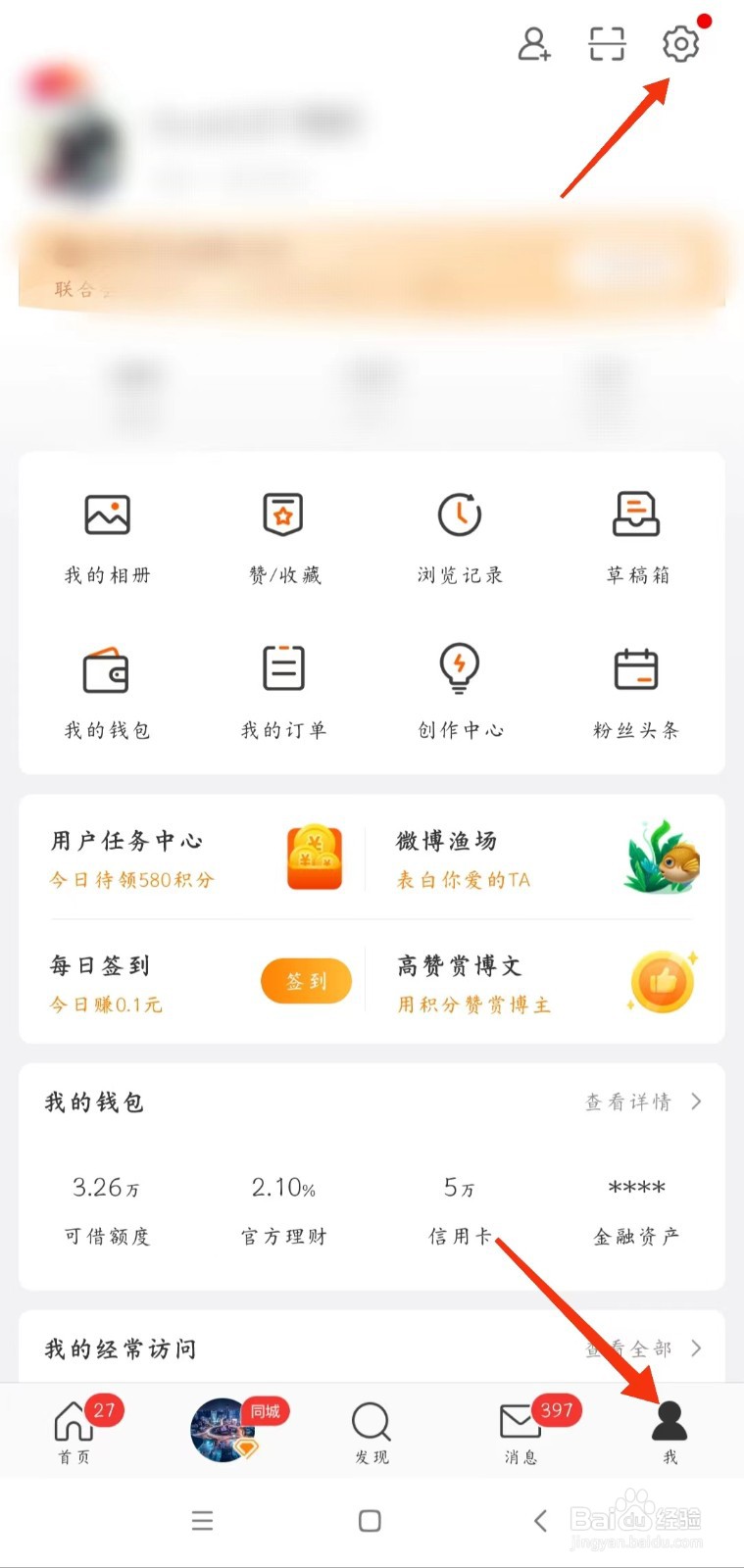Check 我的订单 orders
The image size is (744, 1568).
(282, 686)
